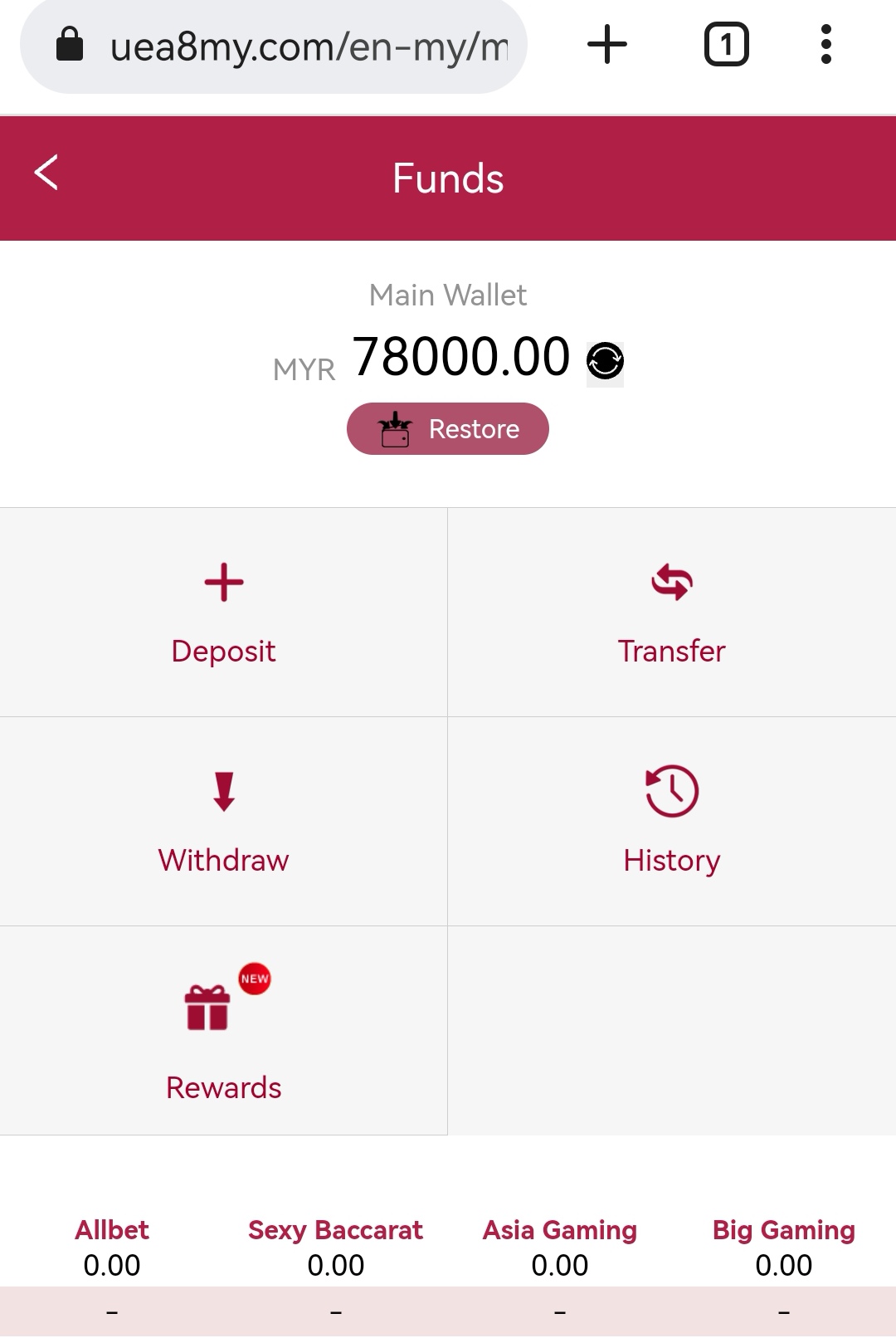Open the browser overflow menu
Image resolution: width=896 pixels, height=1338 pixels.
coord(825,45)
